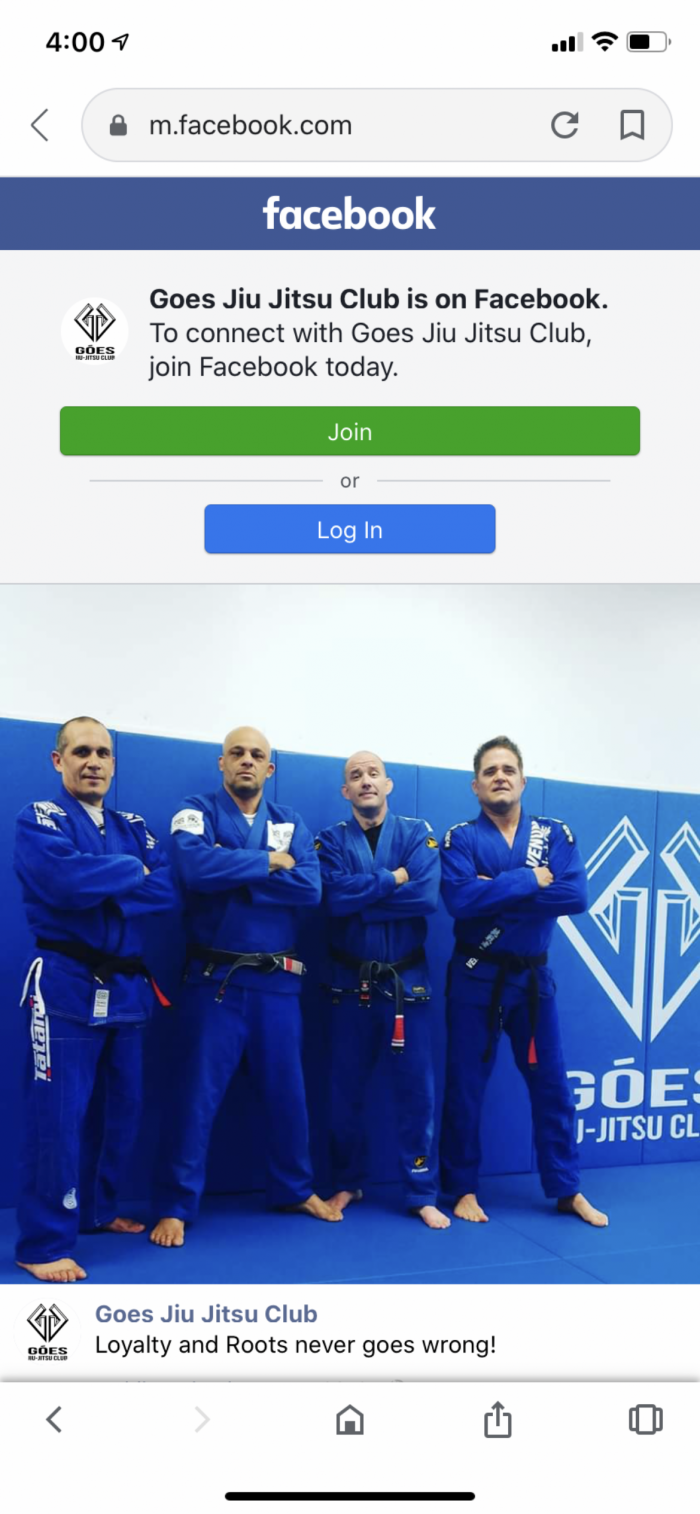Reload the current page
This screenshot has width=700, height=1514.
565,125
